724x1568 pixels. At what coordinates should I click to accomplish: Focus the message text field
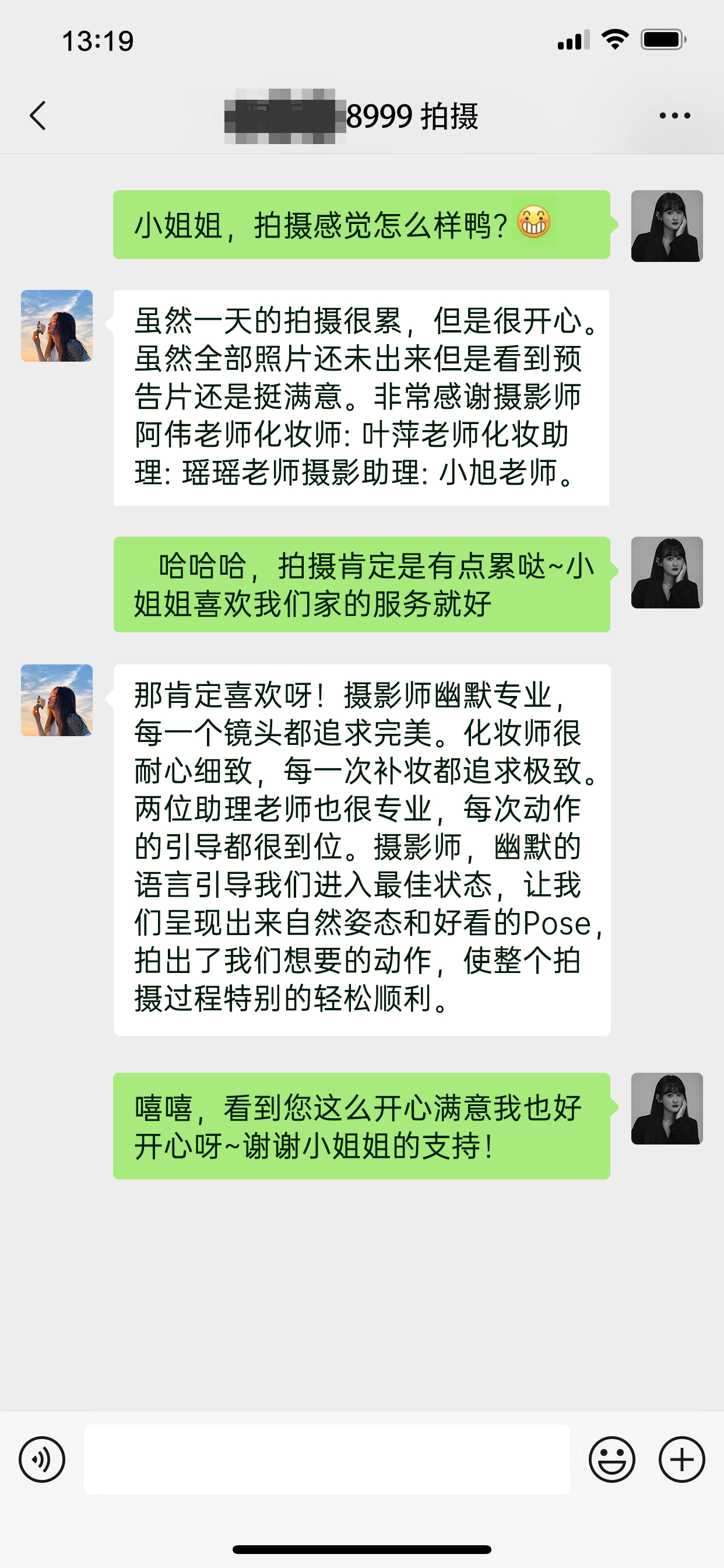[326, 1459]
